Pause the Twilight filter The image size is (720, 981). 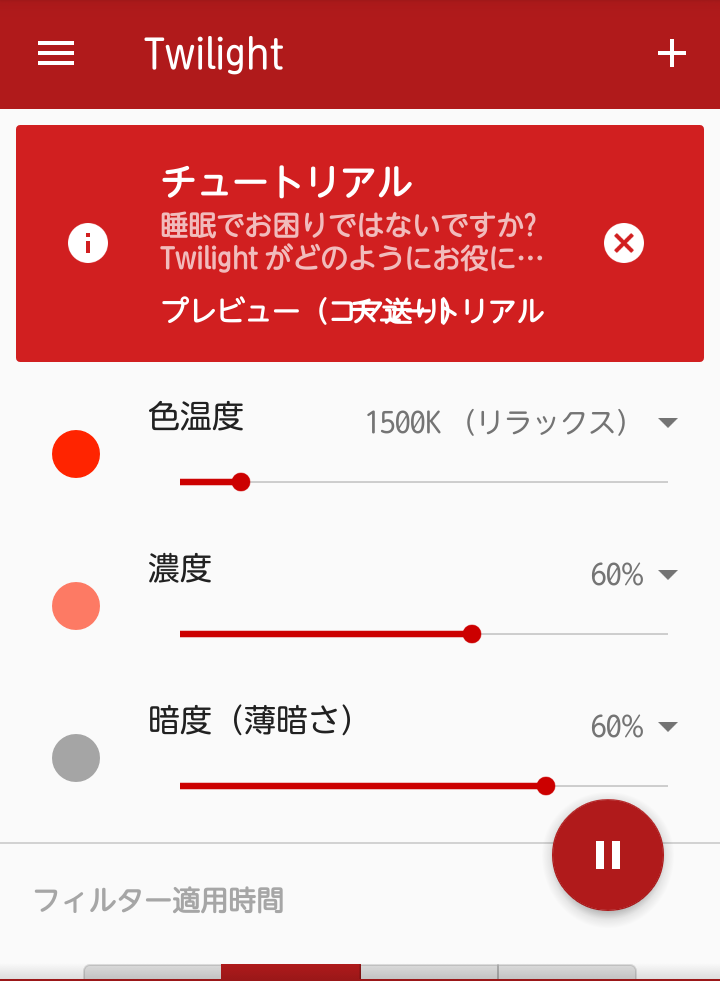(608, 855)
